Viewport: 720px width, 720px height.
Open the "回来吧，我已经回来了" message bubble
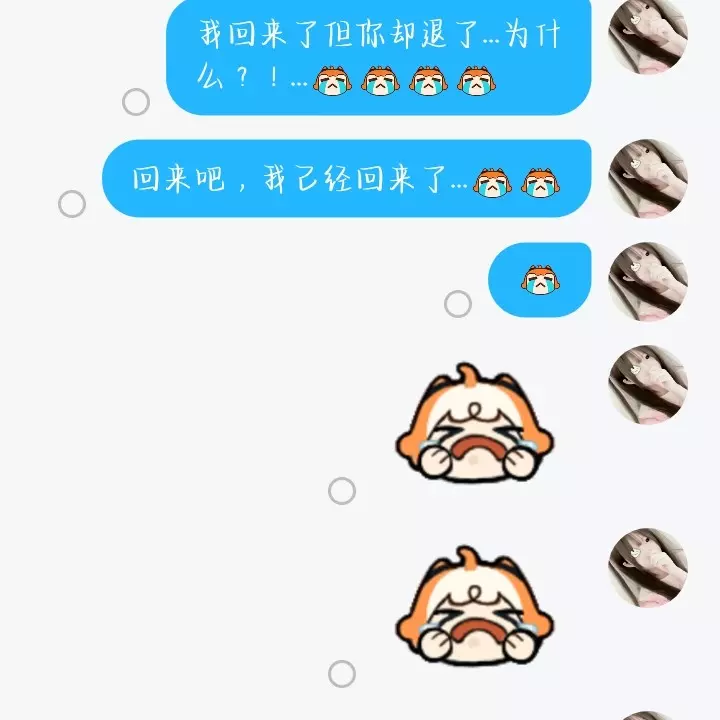(x=346, y=180)
